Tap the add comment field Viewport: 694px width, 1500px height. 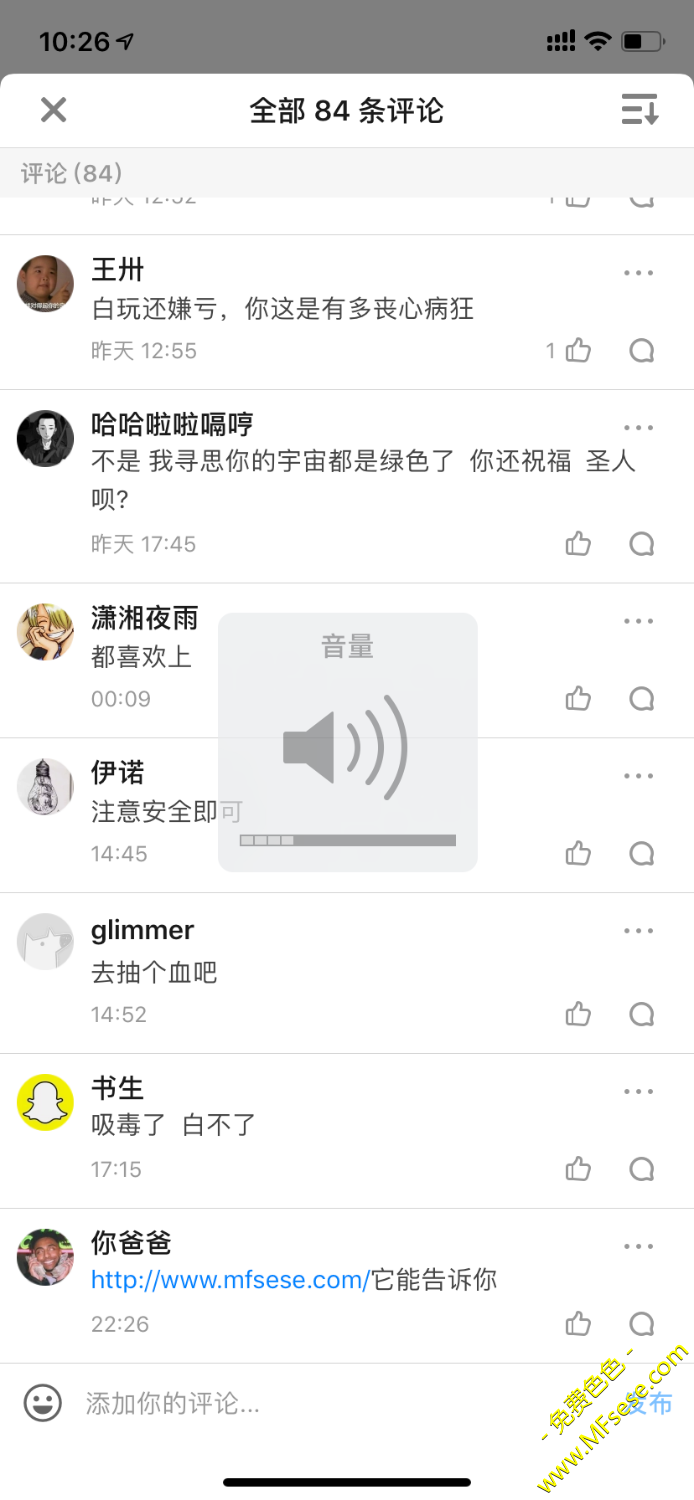point(300,1403)
